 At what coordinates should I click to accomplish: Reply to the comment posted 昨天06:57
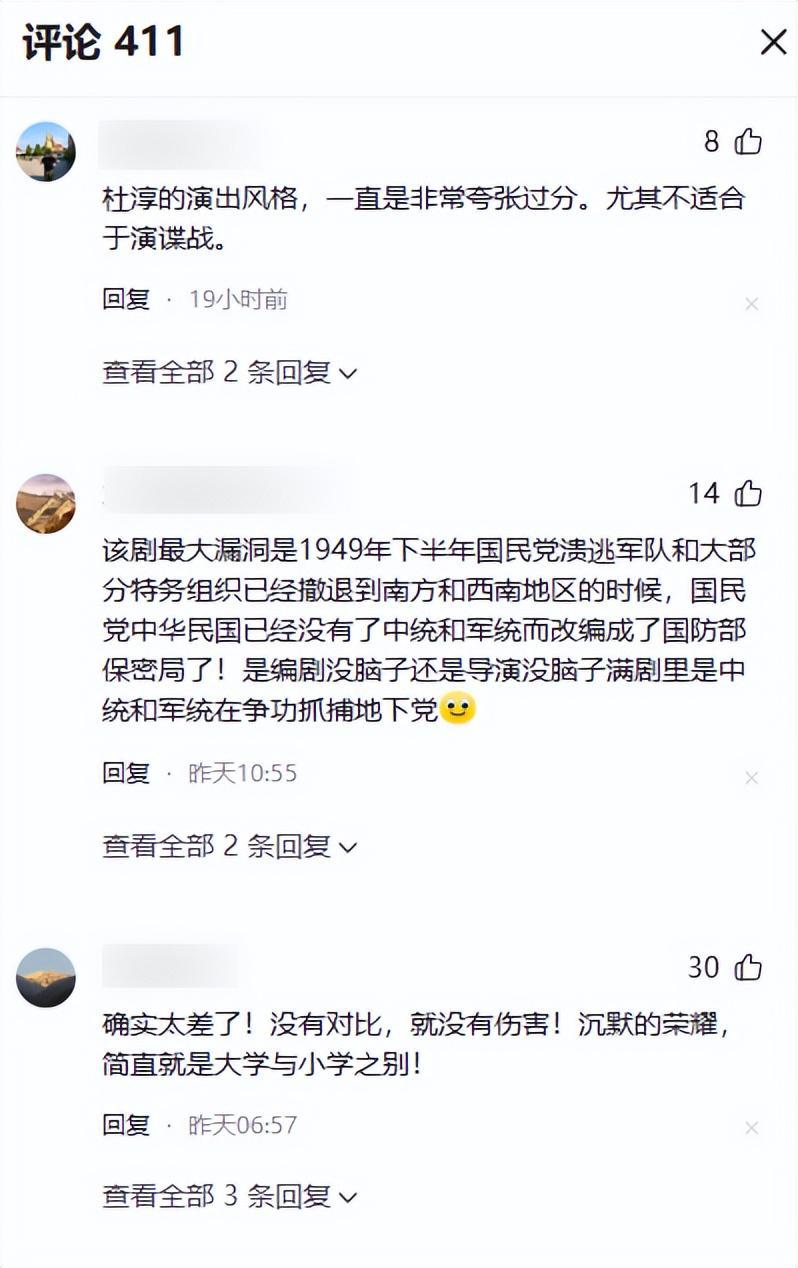point(126,1124)
